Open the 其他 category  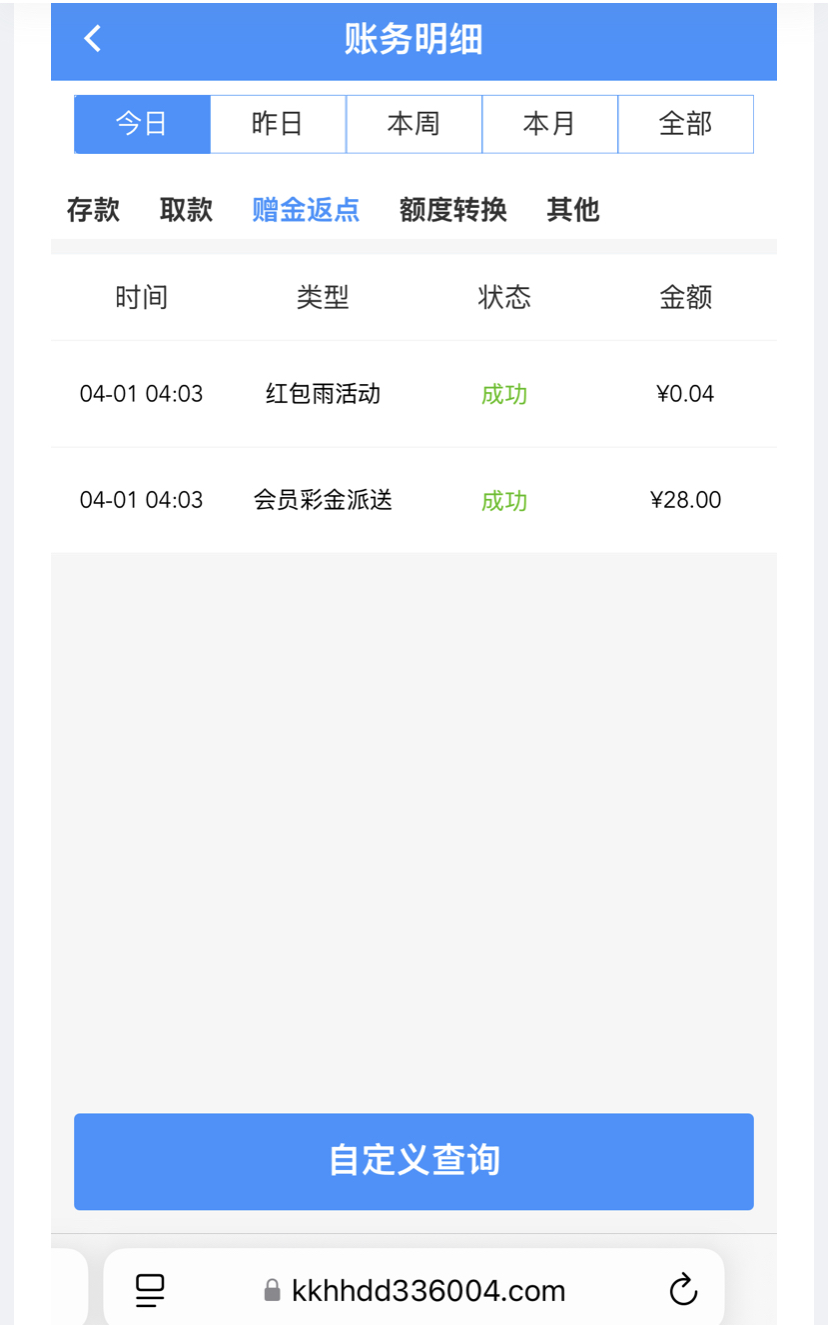click(573, 210)
